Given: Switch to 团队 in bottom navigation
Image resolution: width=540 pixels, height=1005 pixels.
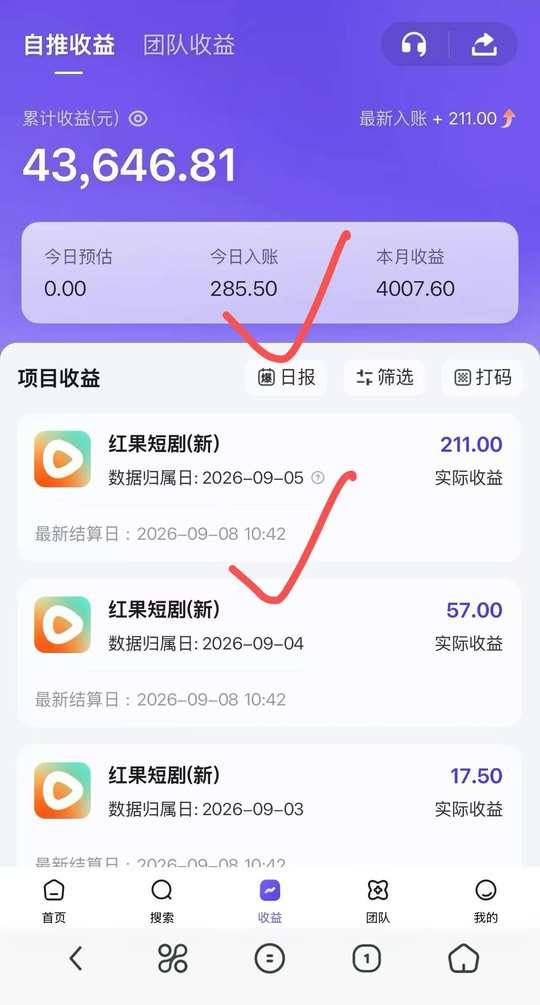Looking at the screenshot, I should (378, 901).
